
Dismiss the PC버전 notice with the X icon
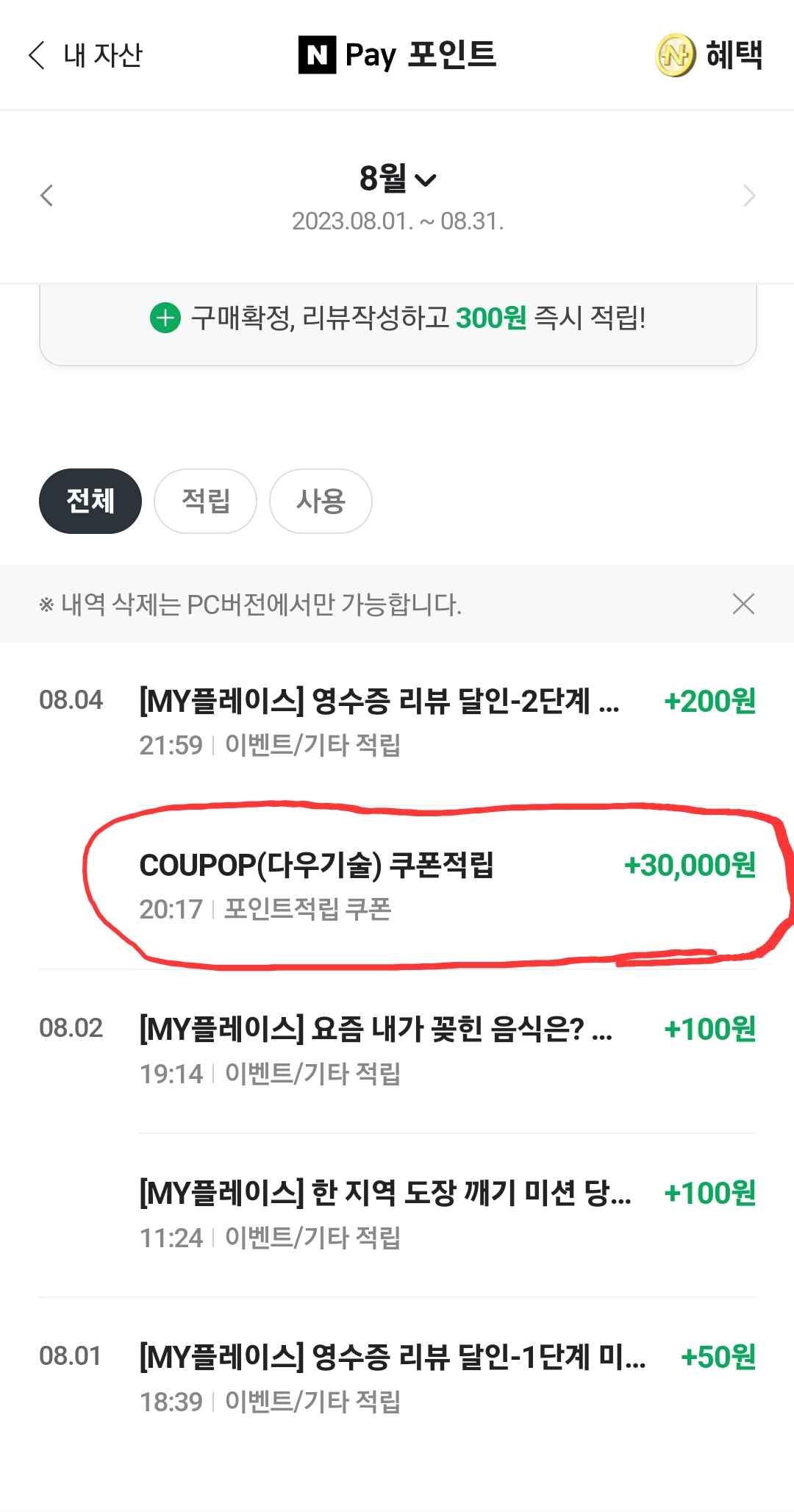pos(744,605)
